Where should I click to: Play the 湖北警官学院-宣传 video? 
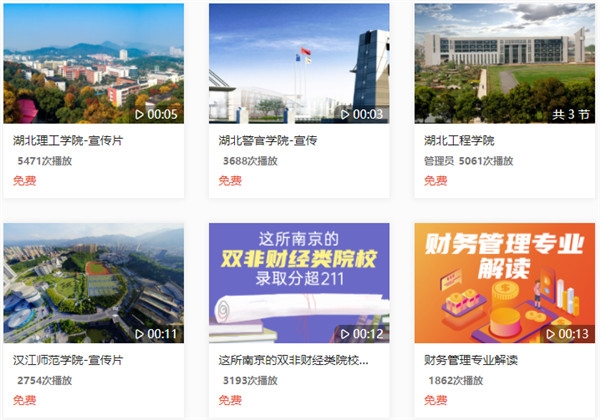coord(299,63)
